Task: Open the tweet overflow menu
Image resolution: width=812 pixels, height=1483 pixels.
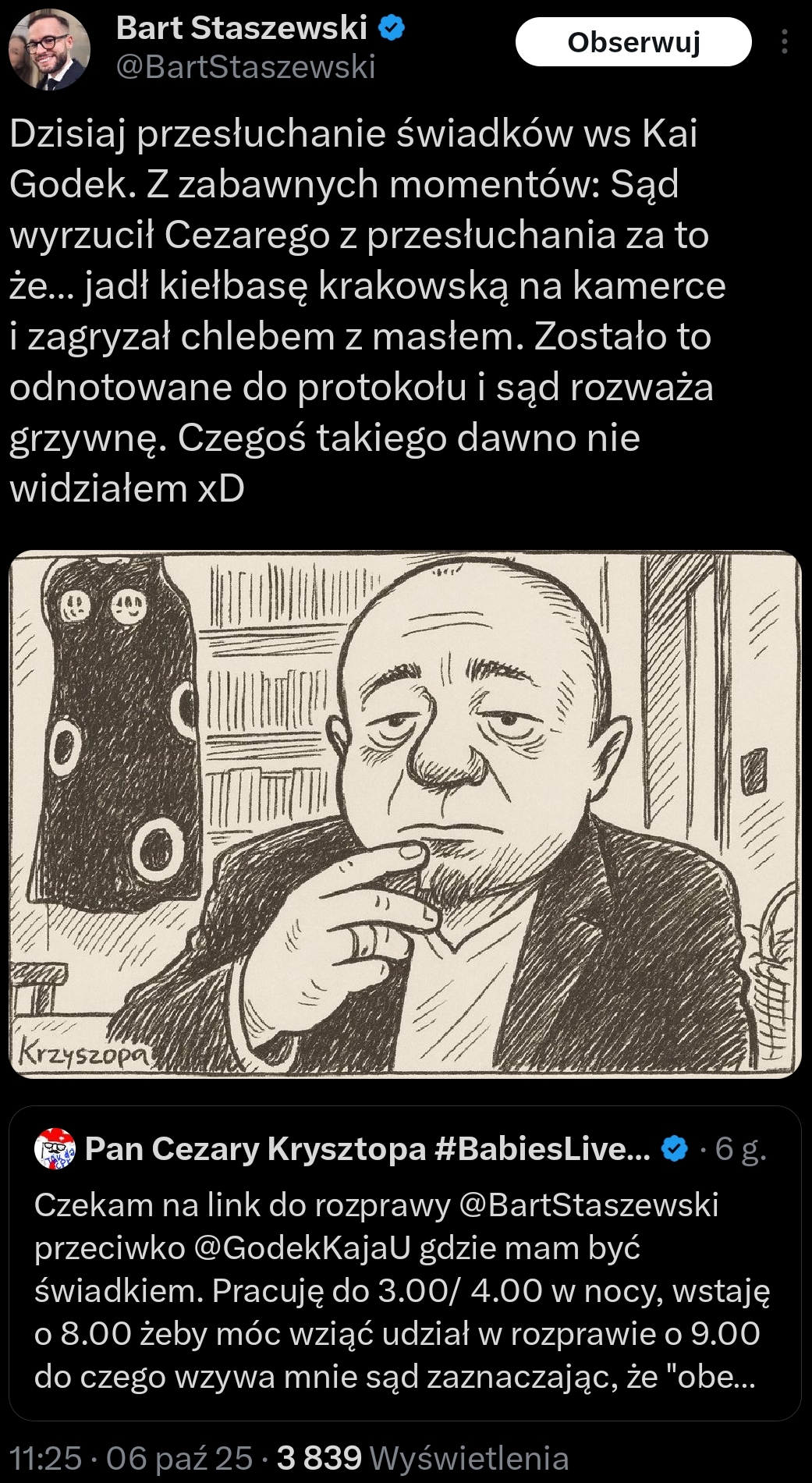Action: click(784, 42)
